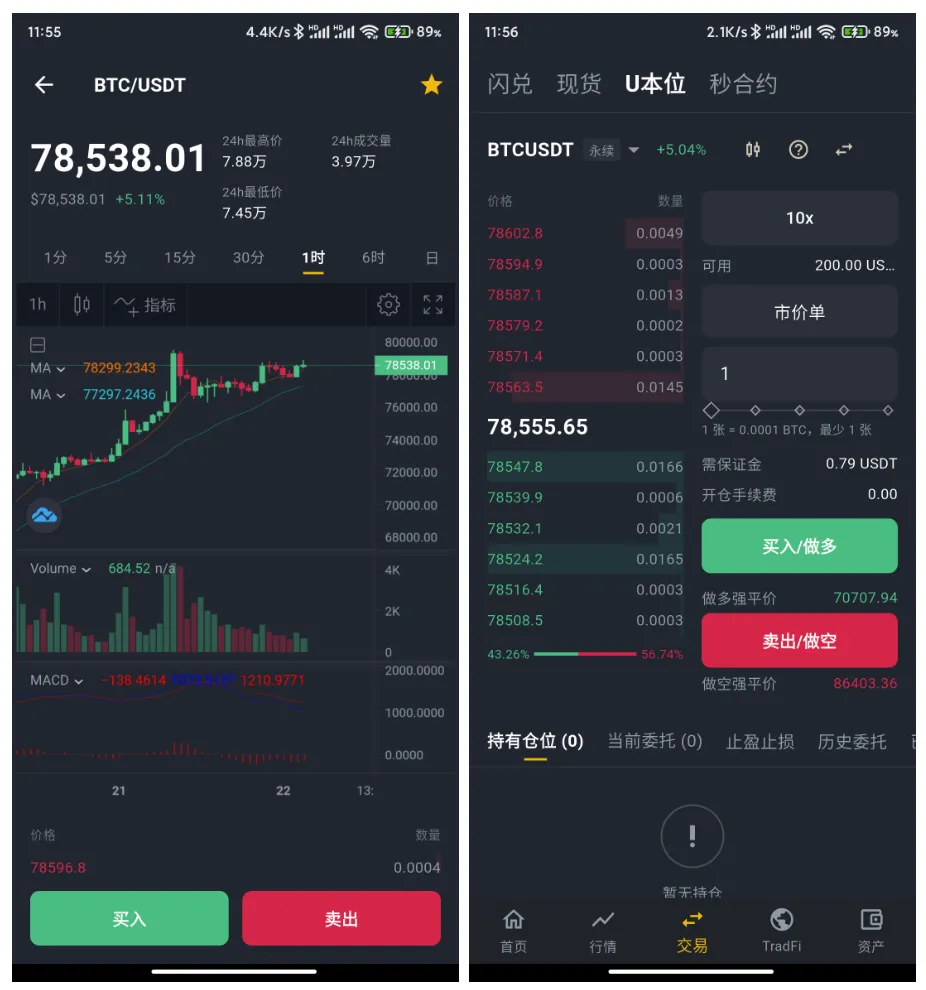This screenshot has width=926, height=990.
Task: Tap the green 买入 button
Action: (x=129, y=919)
